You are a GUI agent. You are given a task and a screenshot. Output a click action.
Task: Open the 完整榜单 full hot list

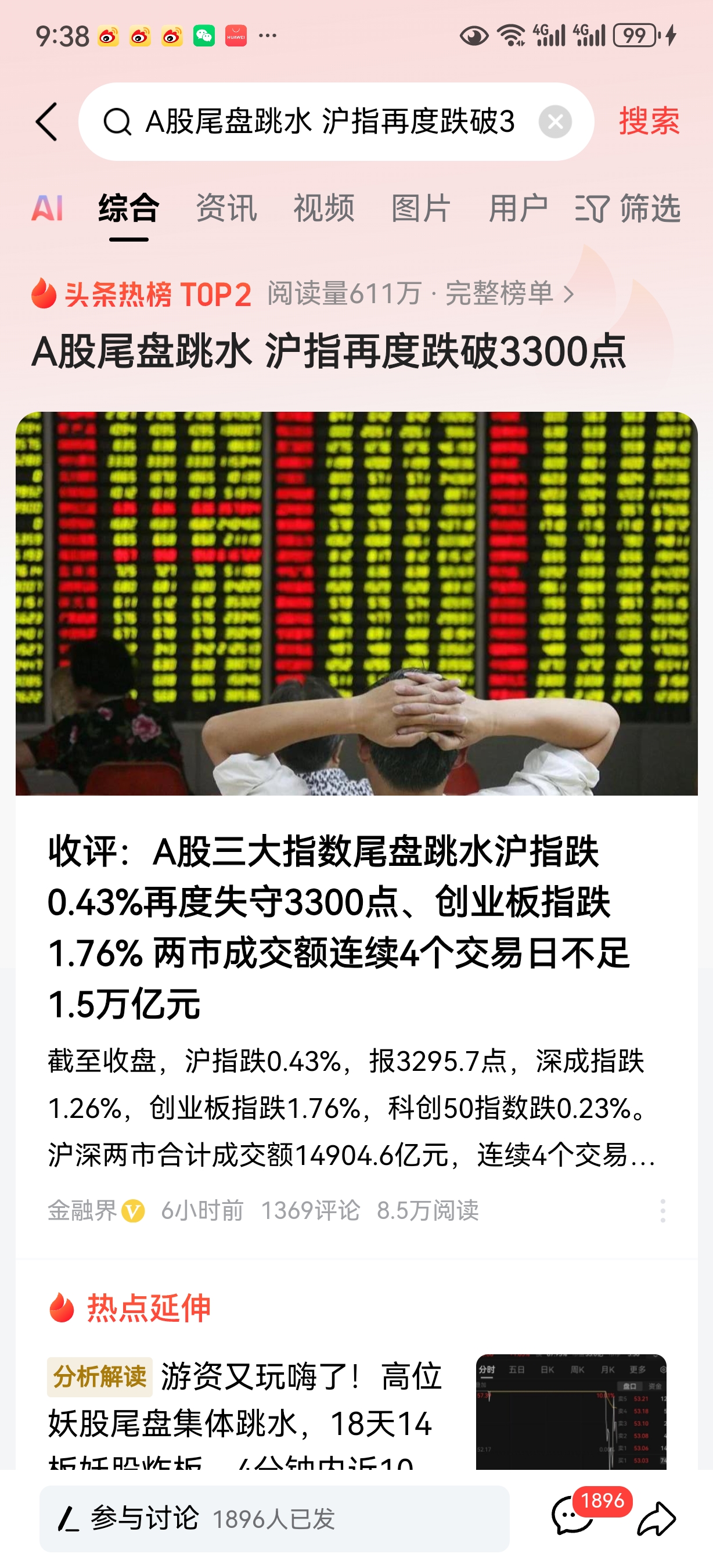pos(509,294)
